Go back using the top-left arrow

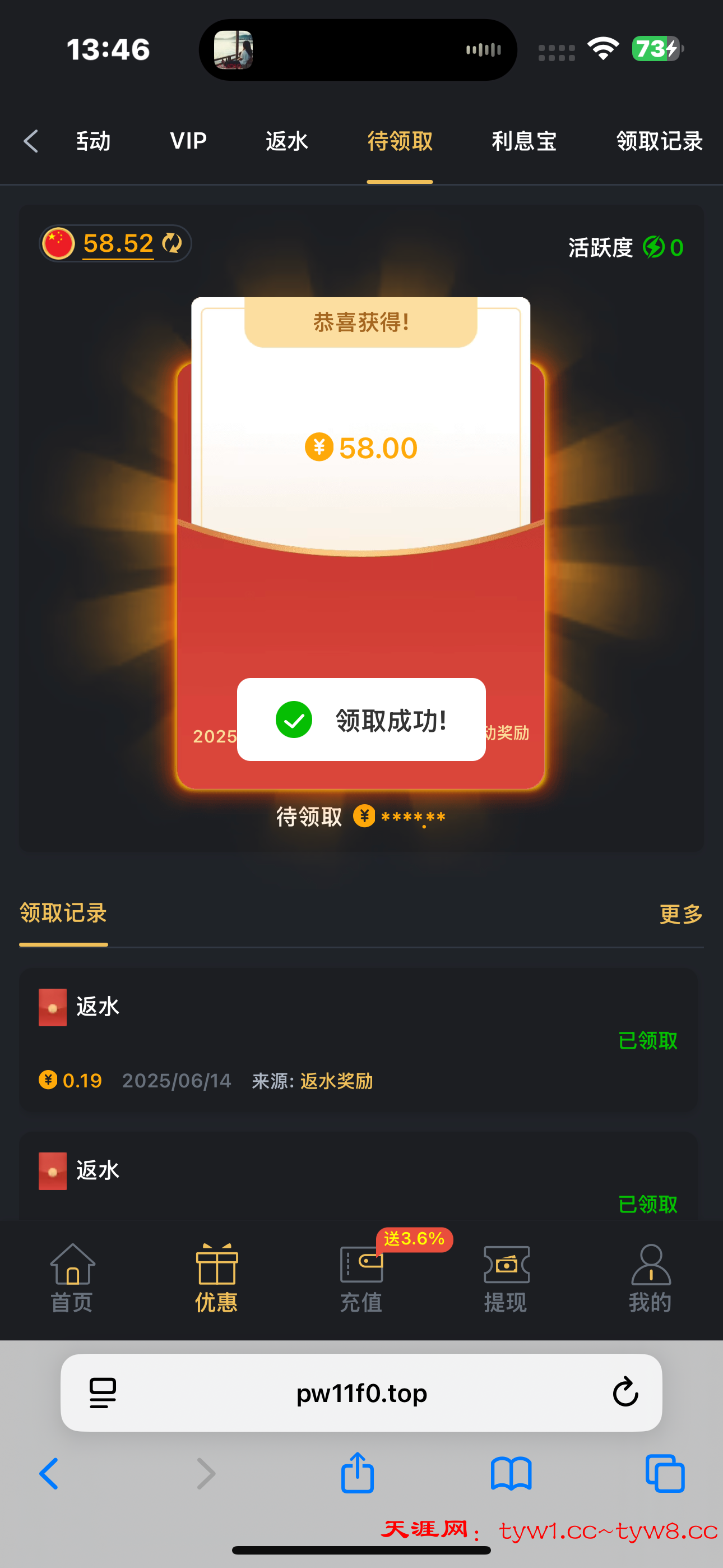[31, 141]
